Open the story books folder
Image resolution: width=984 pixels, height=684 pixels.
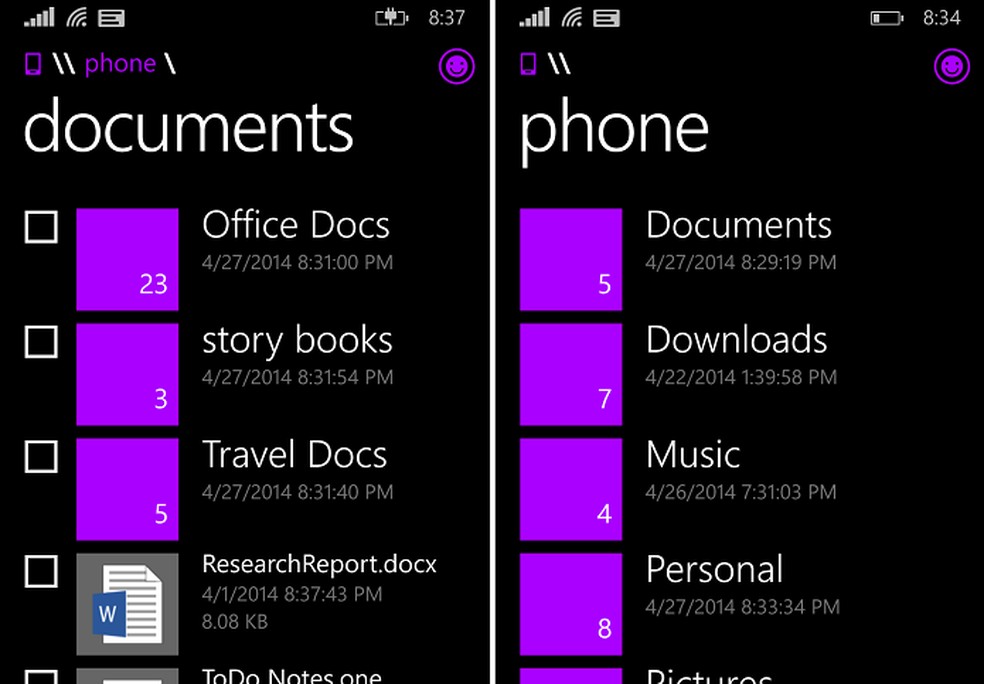click(297, 341)
